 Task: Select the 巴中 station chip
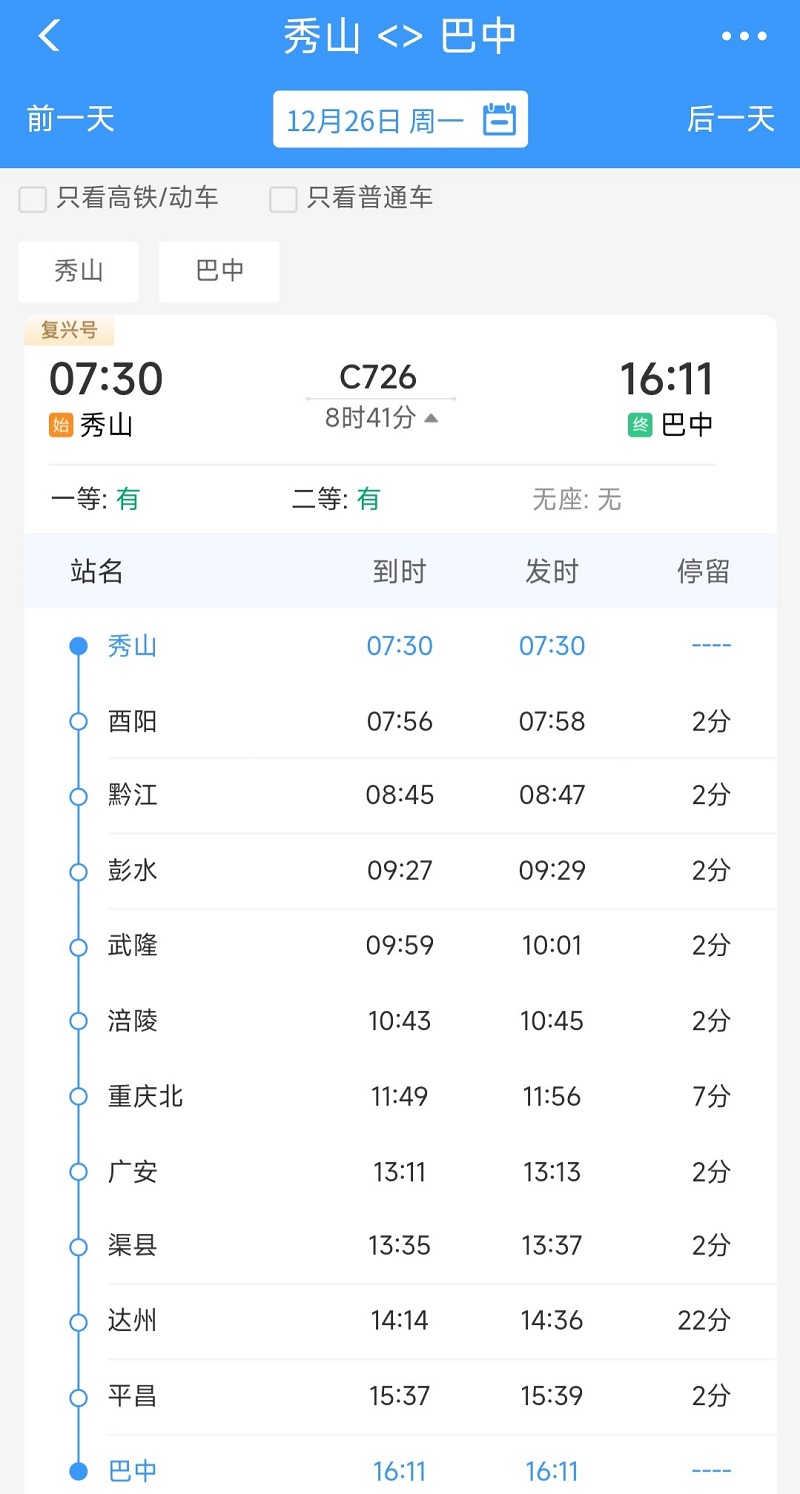pos(219,271)
